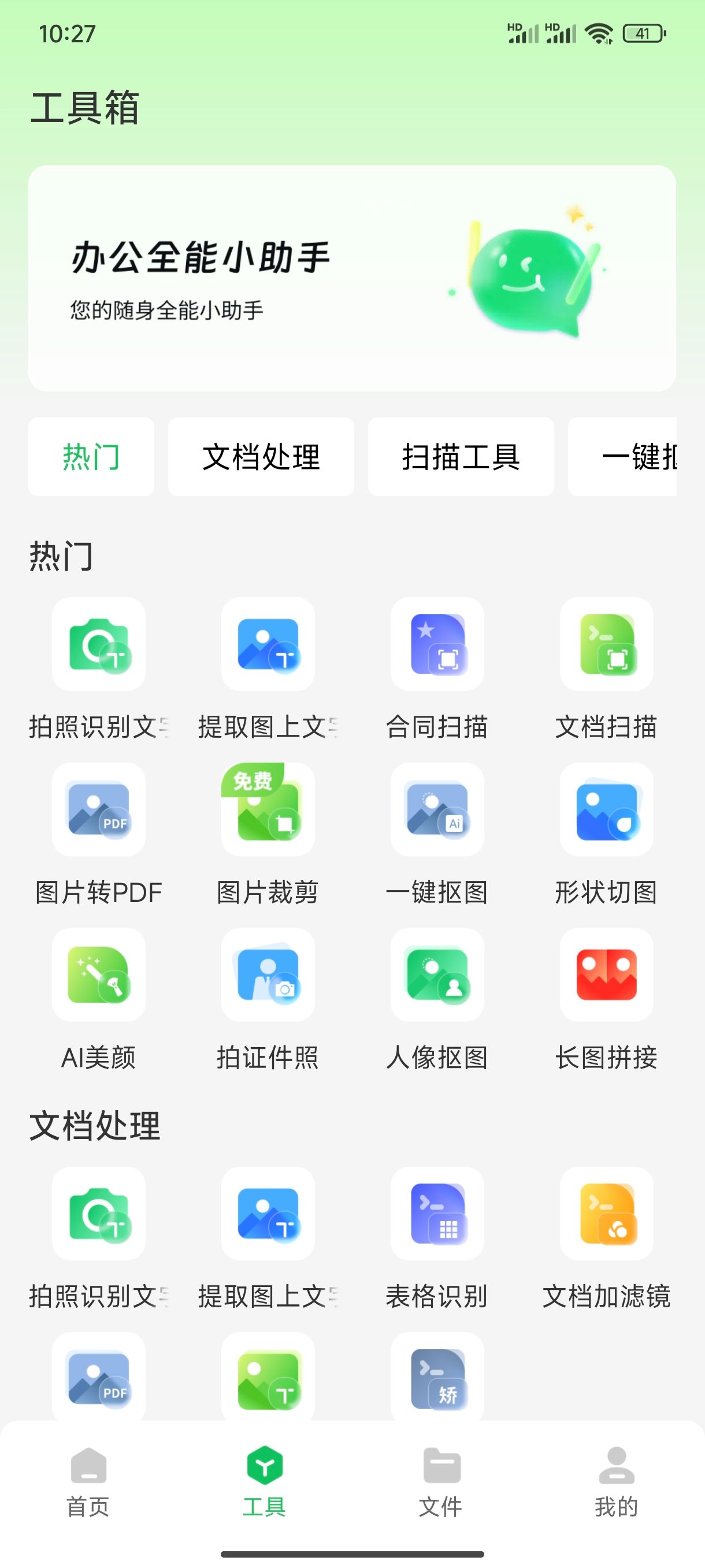
Task: Open 表格识别 tool
Action: tap(437, 1214)
